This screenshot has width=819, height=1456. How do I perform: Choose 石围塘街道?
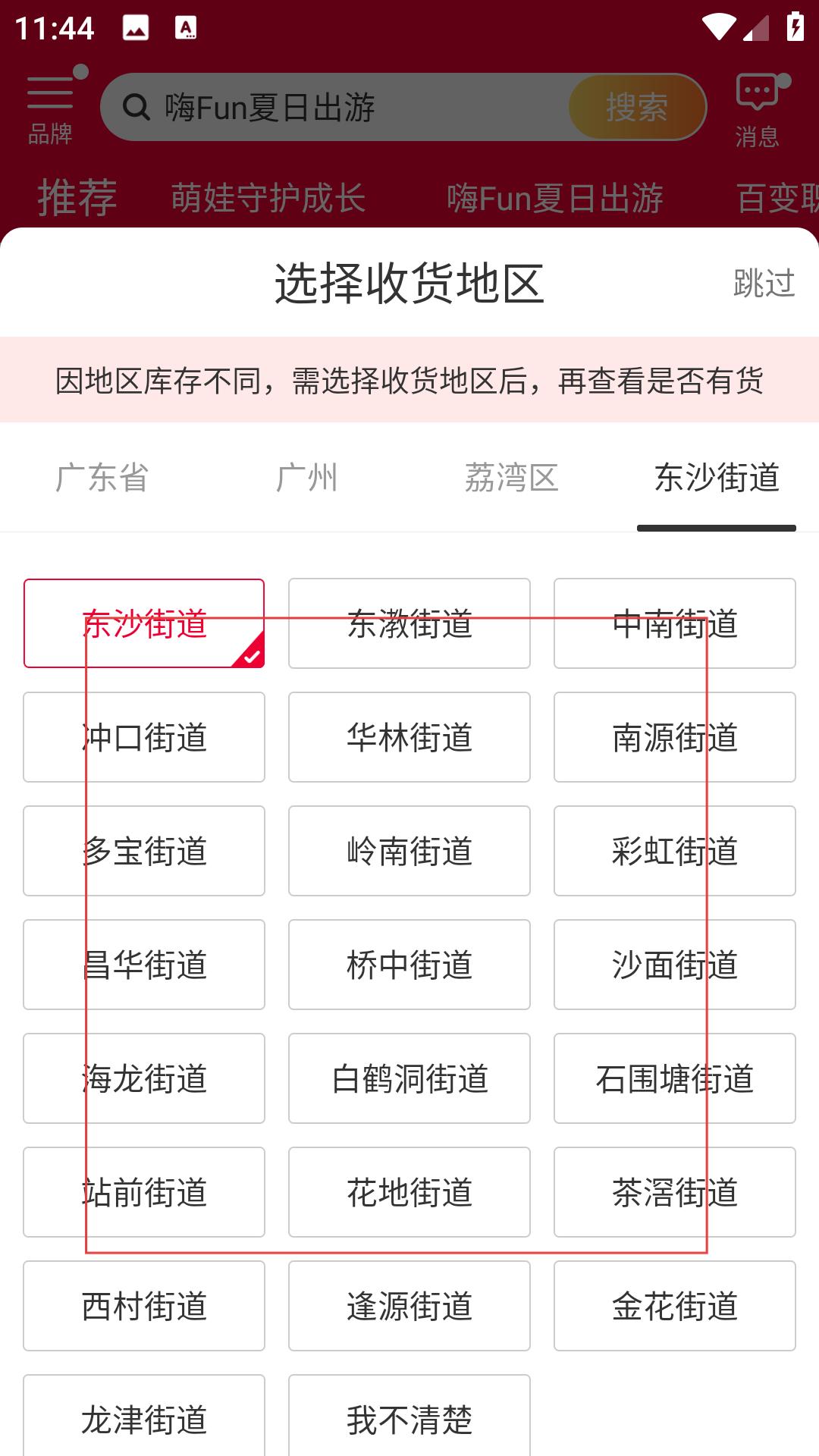675,1078
